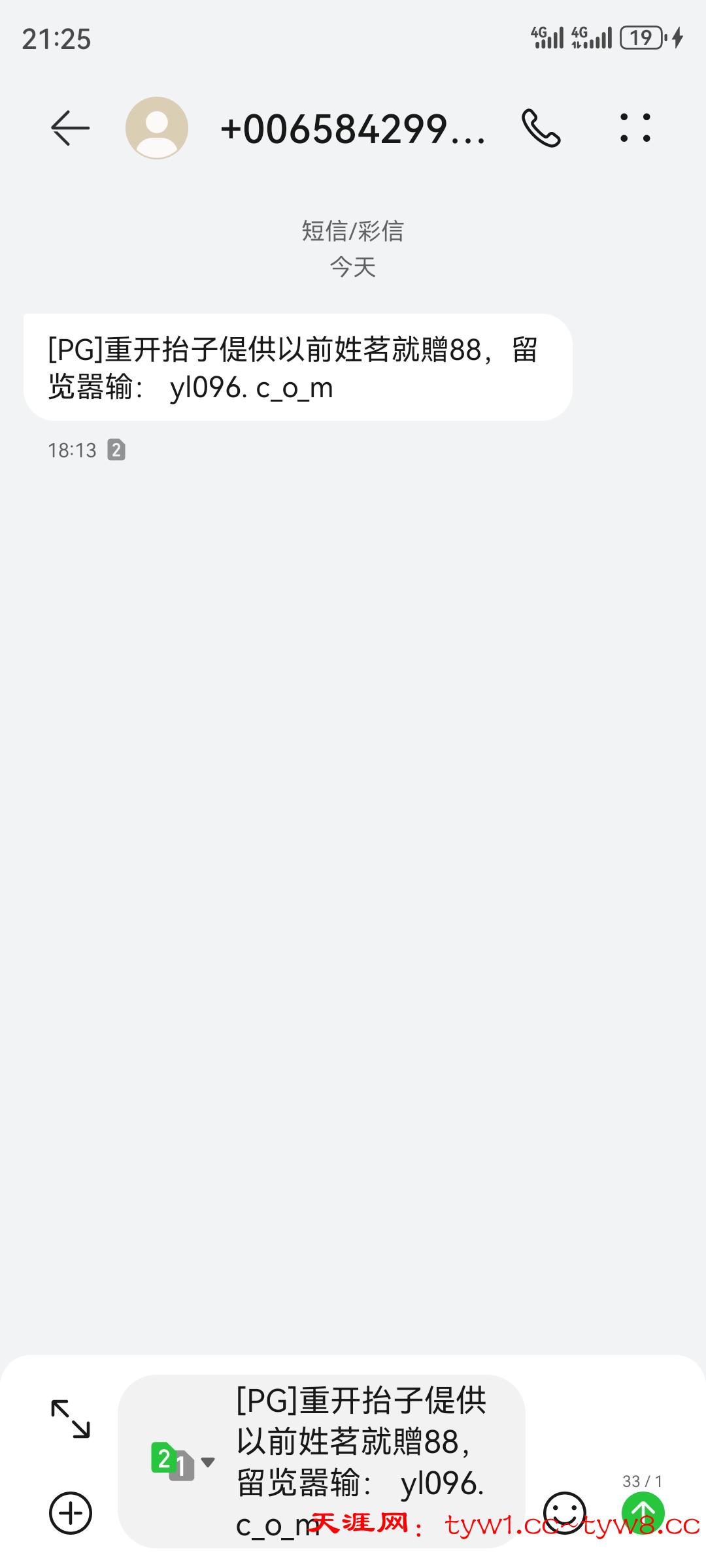The height and width of the screenshot is (1568, 706).
Task: Switch the SIM card for sending
Action: tap(182, 1462)
